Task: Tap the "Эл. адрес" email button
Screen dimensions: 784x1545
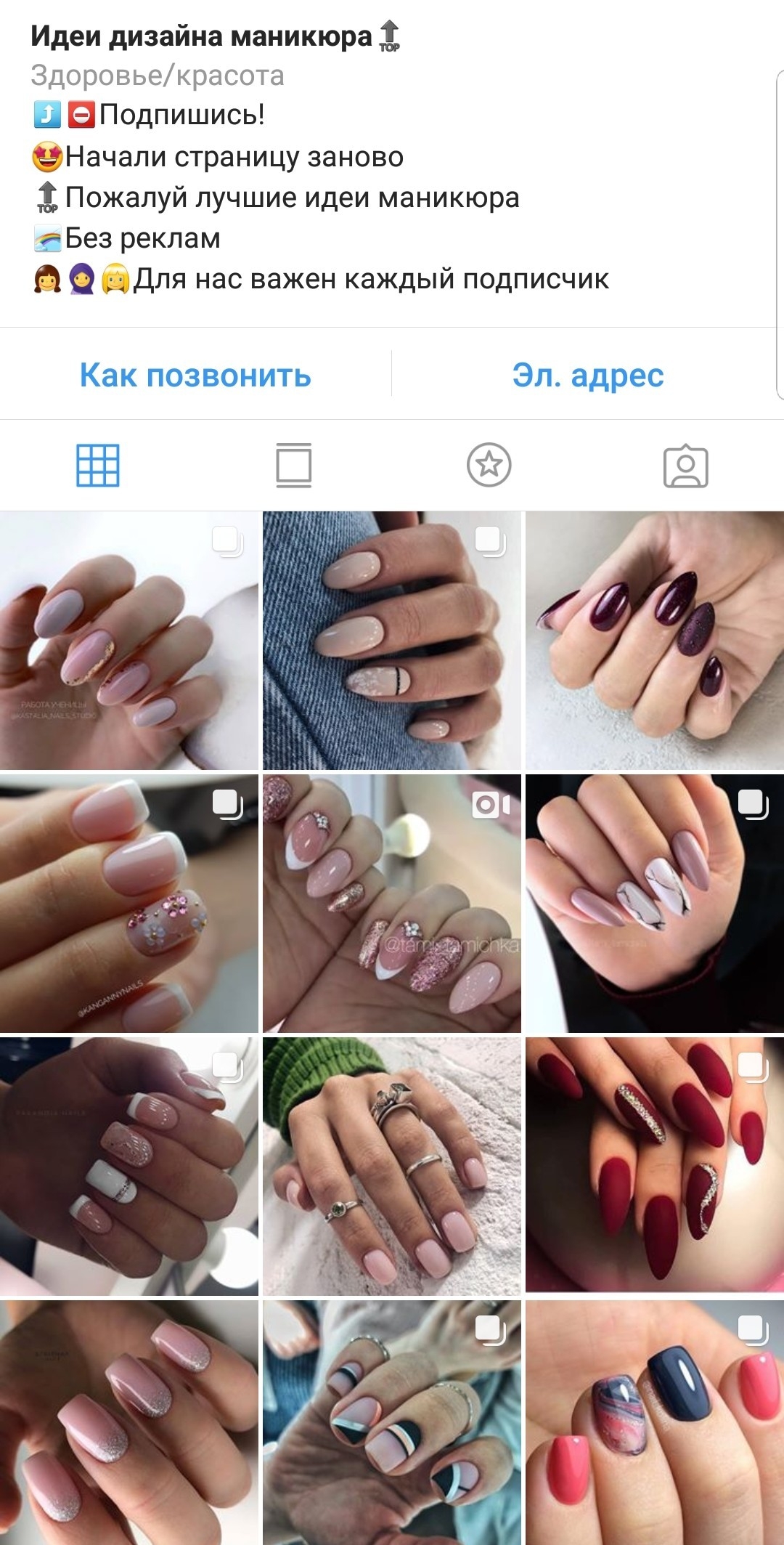Action: [587, 375]
